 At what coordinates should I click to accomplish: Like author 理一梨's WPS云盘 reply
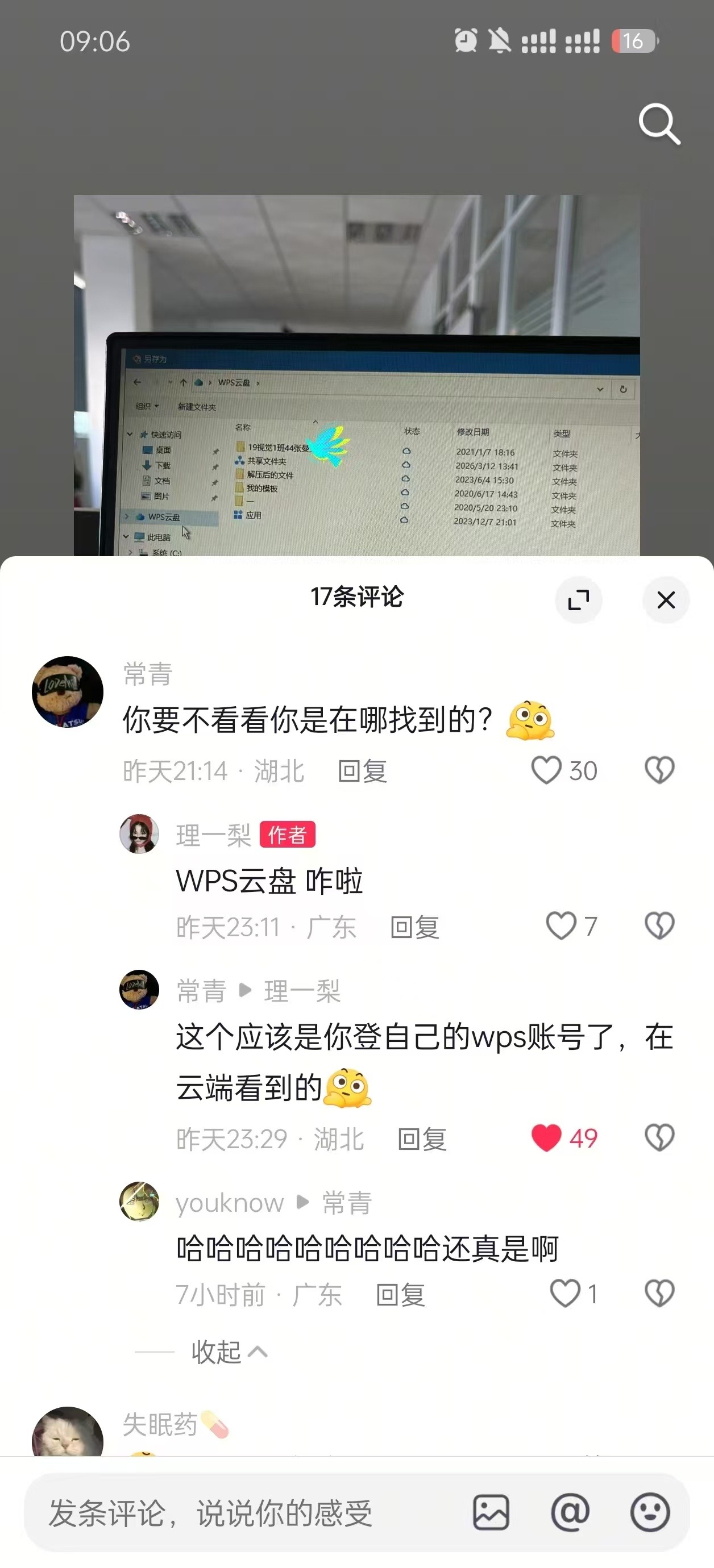click(561, 926)
